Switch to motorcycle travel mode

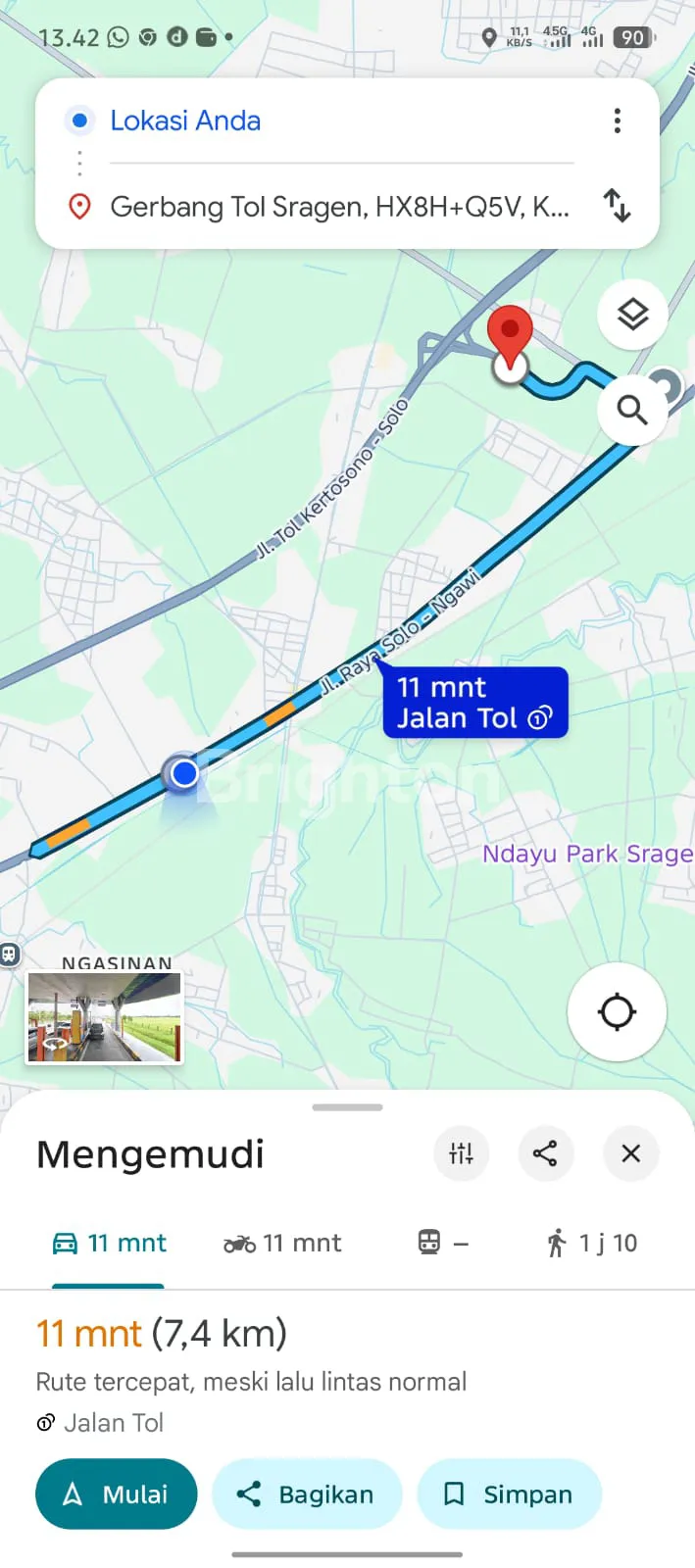click(282, 1244)
